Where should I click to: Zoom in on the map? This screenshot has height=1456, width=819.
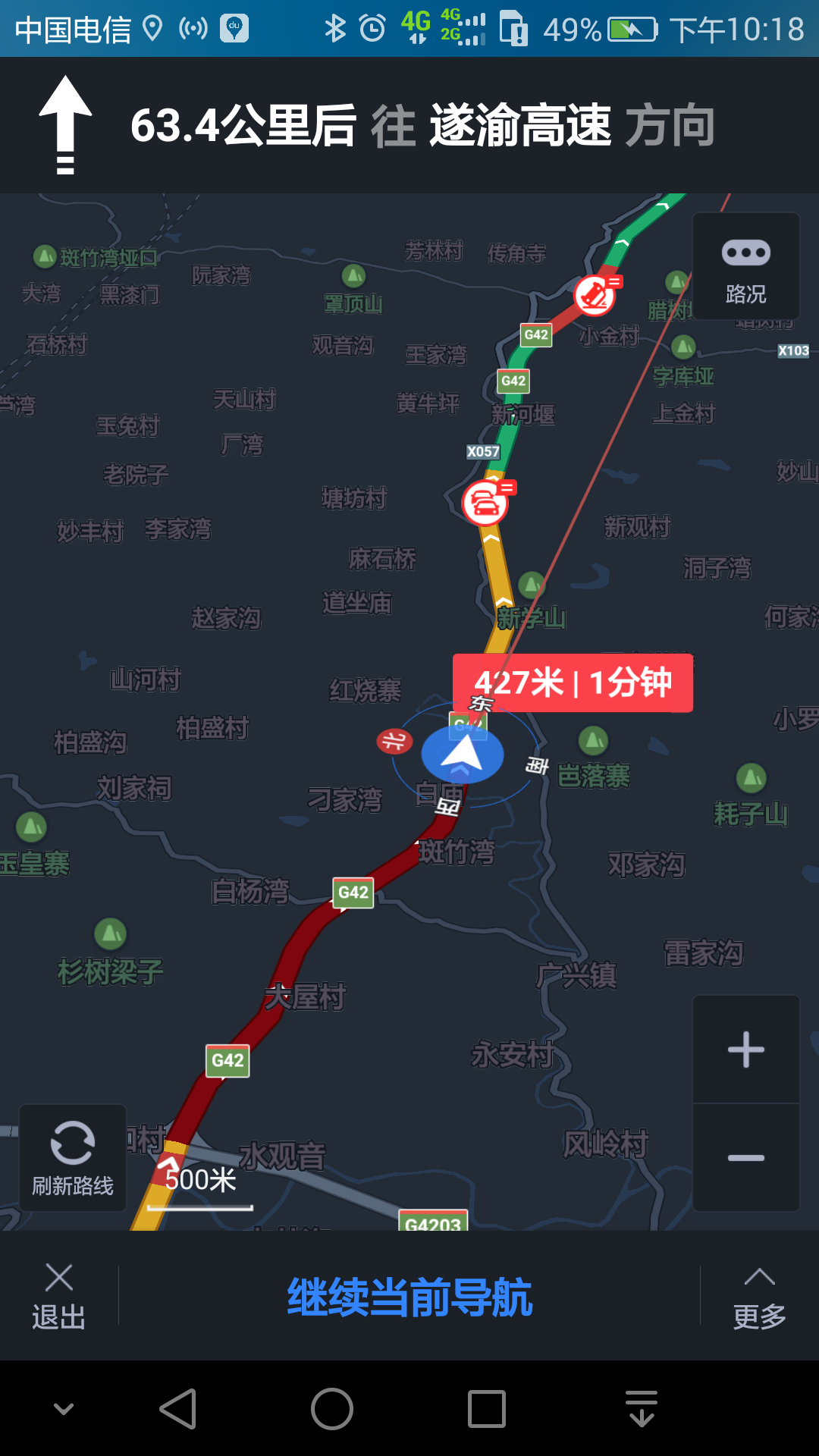pos(746,1050)
